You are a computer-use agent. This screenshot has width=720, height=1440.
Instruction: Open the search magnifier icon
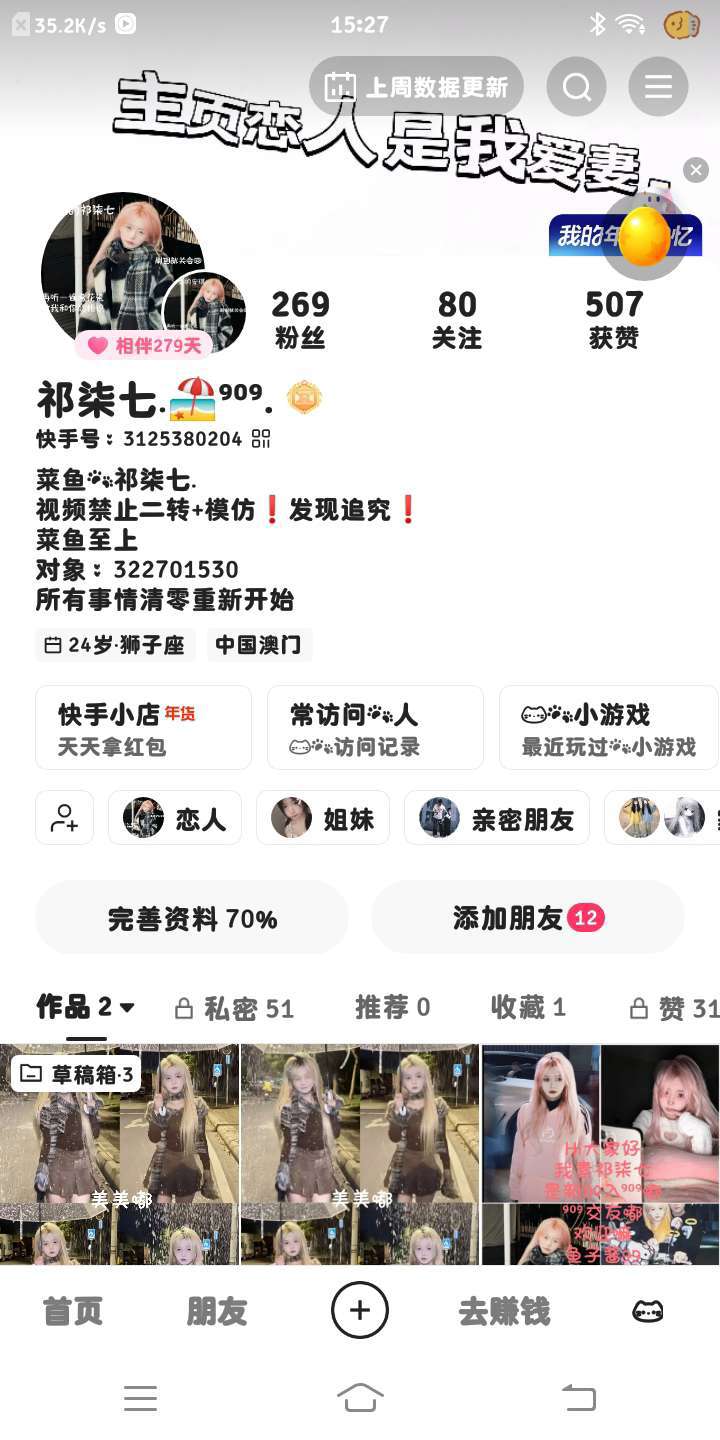pyautogui.click(x=577, y=87)
